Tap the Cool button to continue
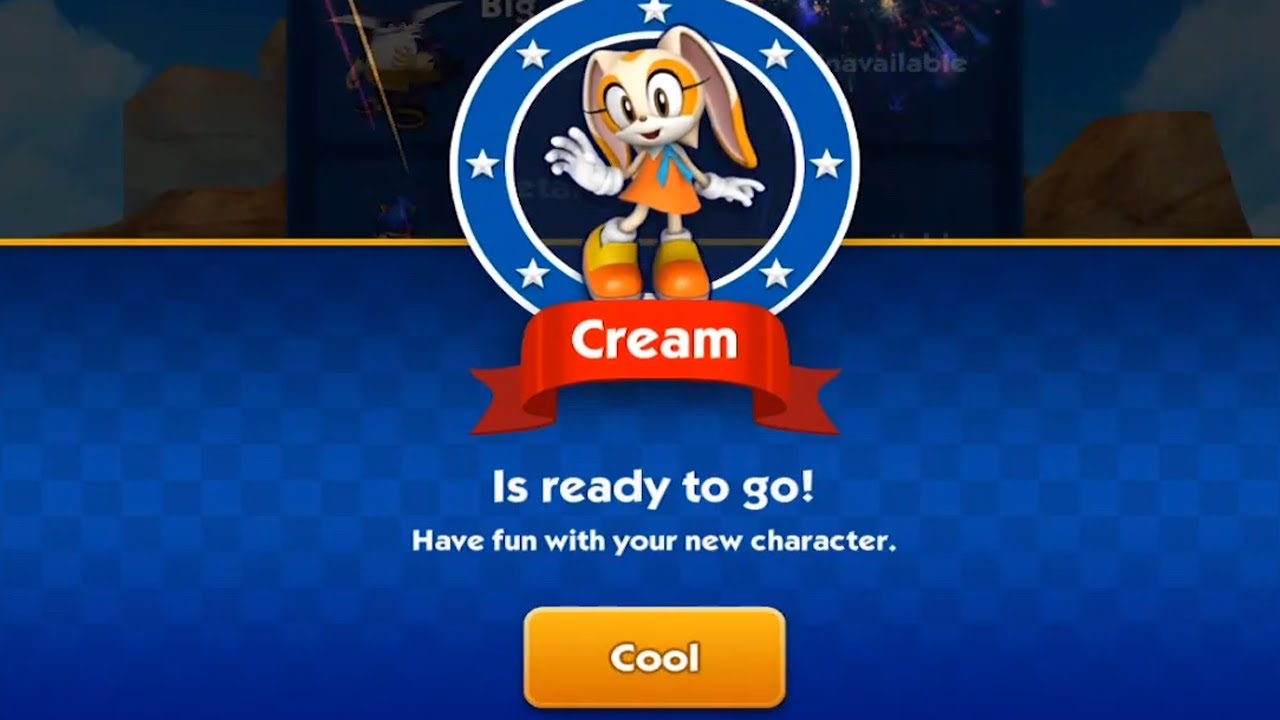The height and width of the screenshot is (720, 1280). coord(654,657)
